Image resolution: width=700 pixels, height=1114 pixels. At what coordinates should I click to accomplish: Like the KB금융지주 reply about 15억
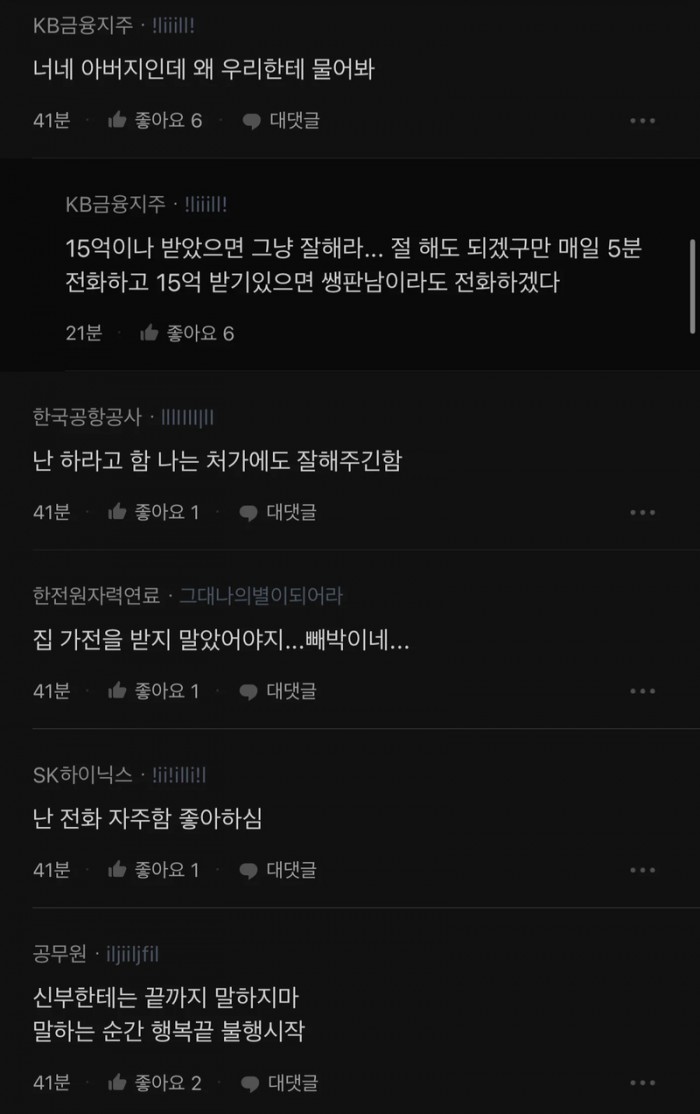click(x=187, y=333)
